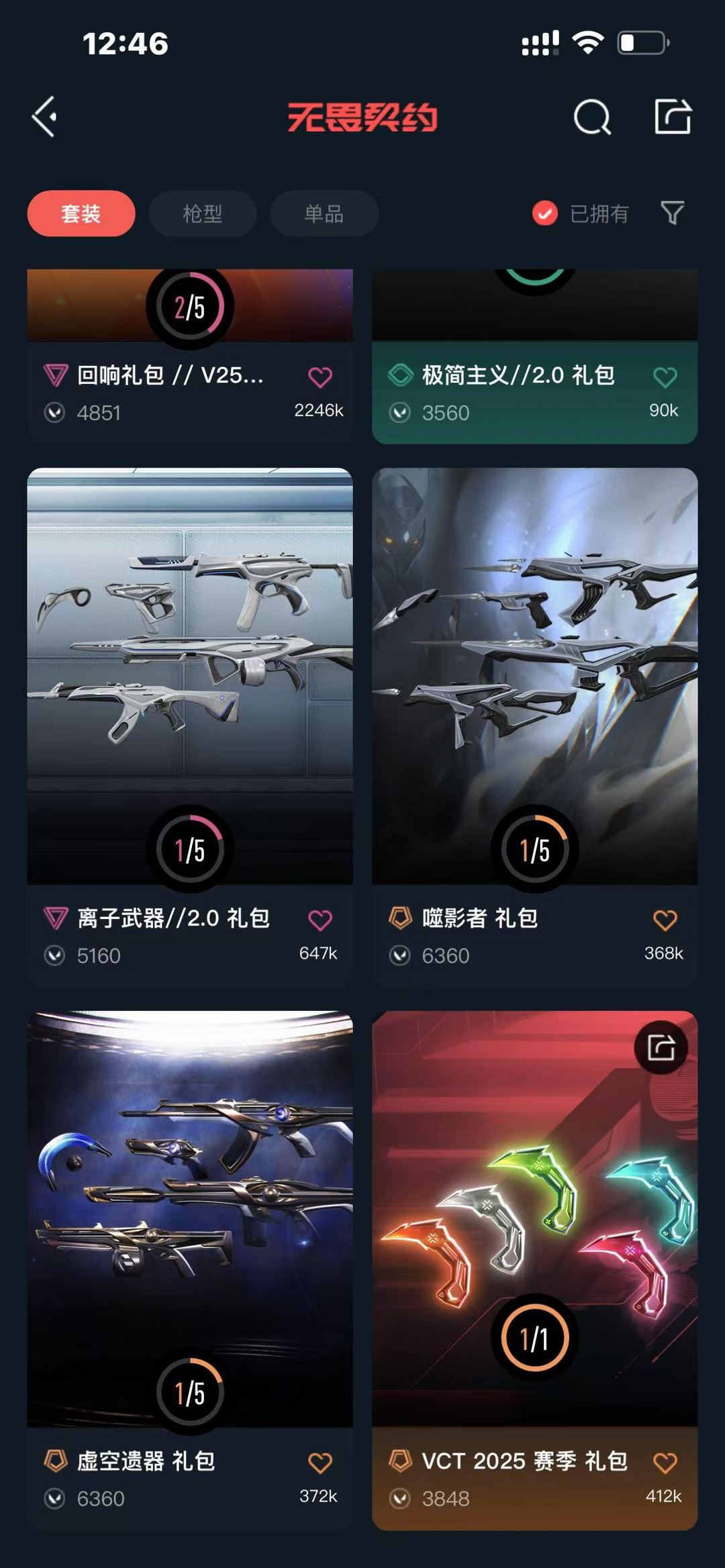725x1568 pixels.
Task: Go back using the top-left arrow
Action: point(44,117)
